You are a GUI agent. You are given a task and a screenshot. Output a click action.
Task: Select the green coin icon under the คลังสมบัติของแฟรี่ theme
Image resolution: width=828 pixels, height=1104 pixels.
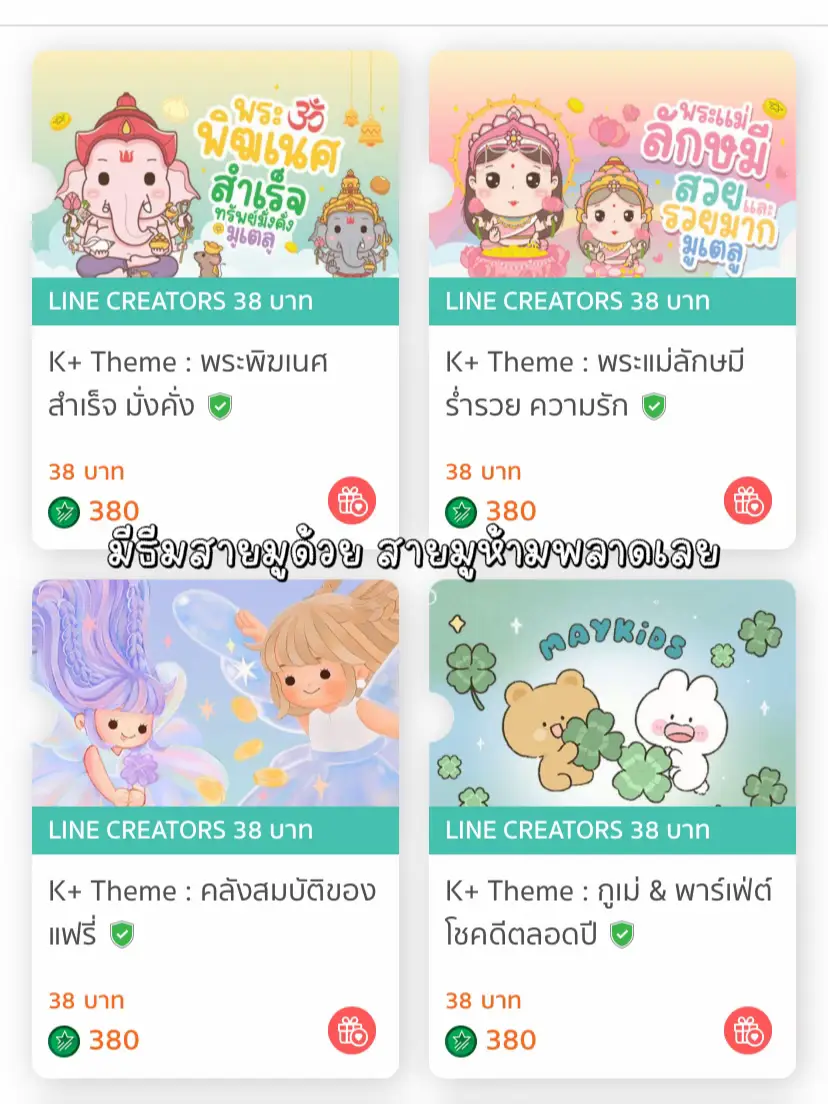[x=62, y=1040]
